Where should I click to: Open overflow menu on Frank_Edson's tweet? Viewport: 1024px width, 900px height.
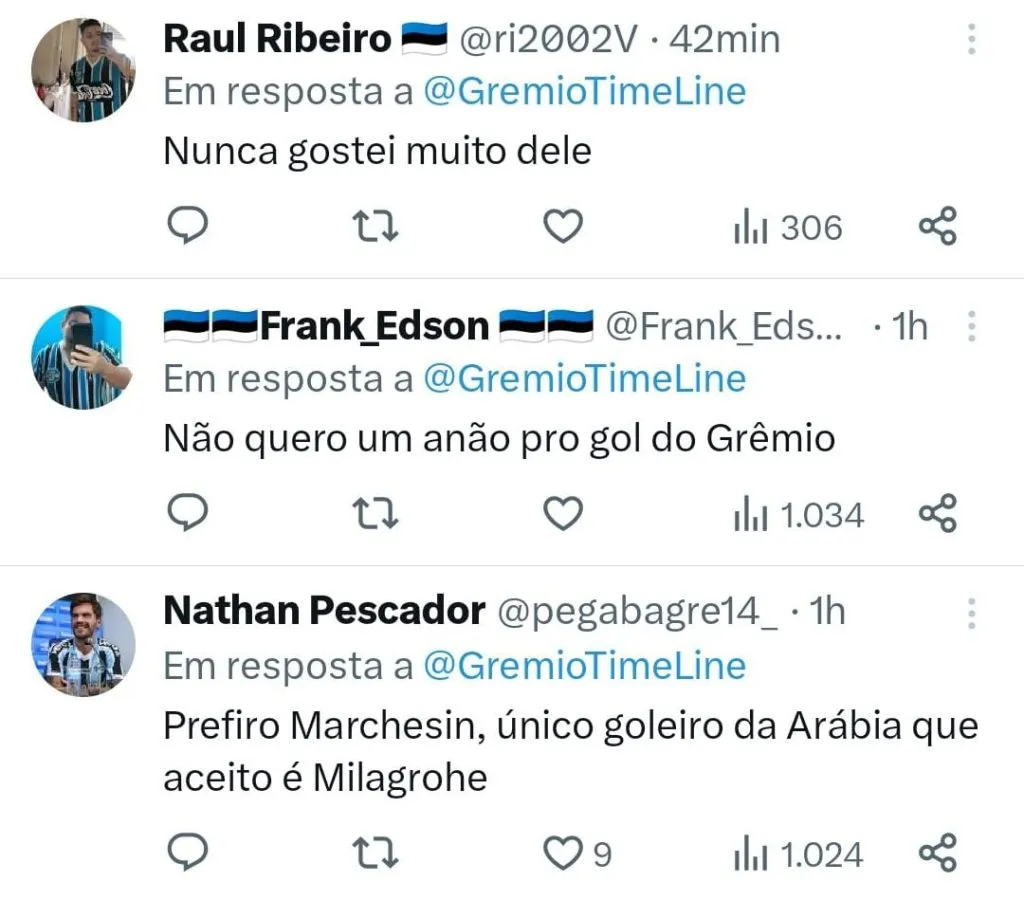click(x=970, y=326)
